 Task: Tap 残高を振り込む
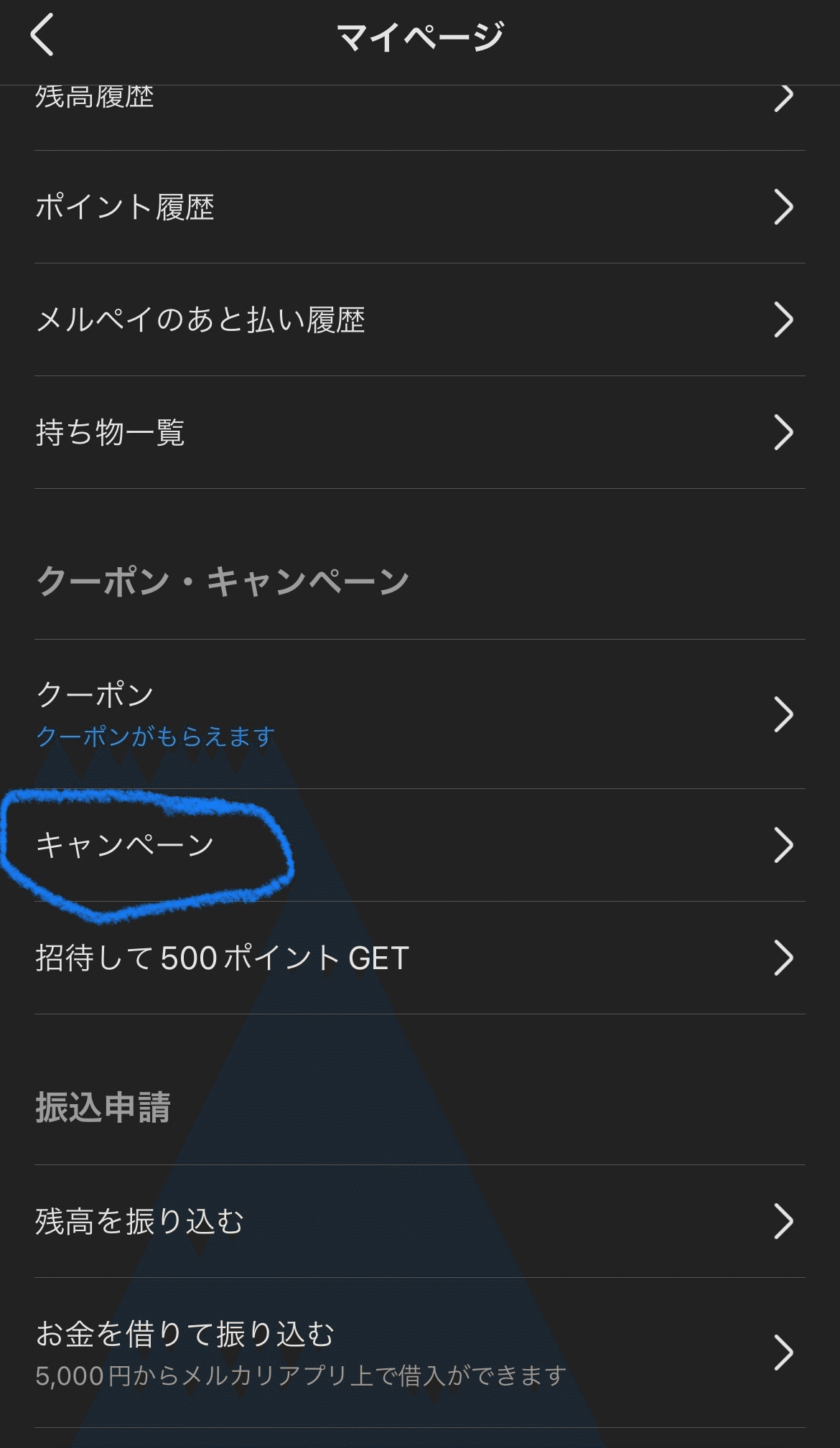pyautogui.click(x=419, y=1221)
